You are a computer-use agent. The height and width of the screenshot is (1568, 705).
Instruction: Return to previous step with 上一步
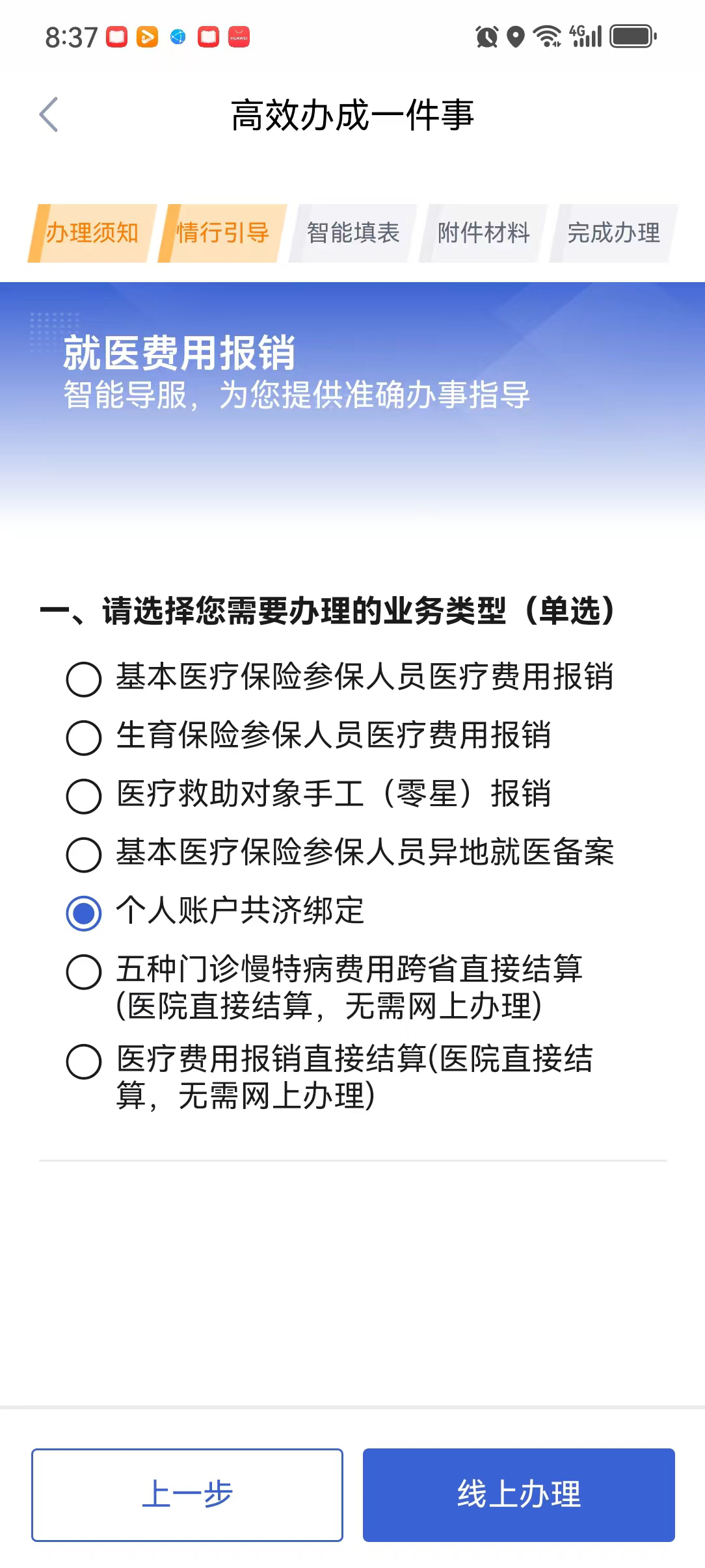coord(187,1494)
